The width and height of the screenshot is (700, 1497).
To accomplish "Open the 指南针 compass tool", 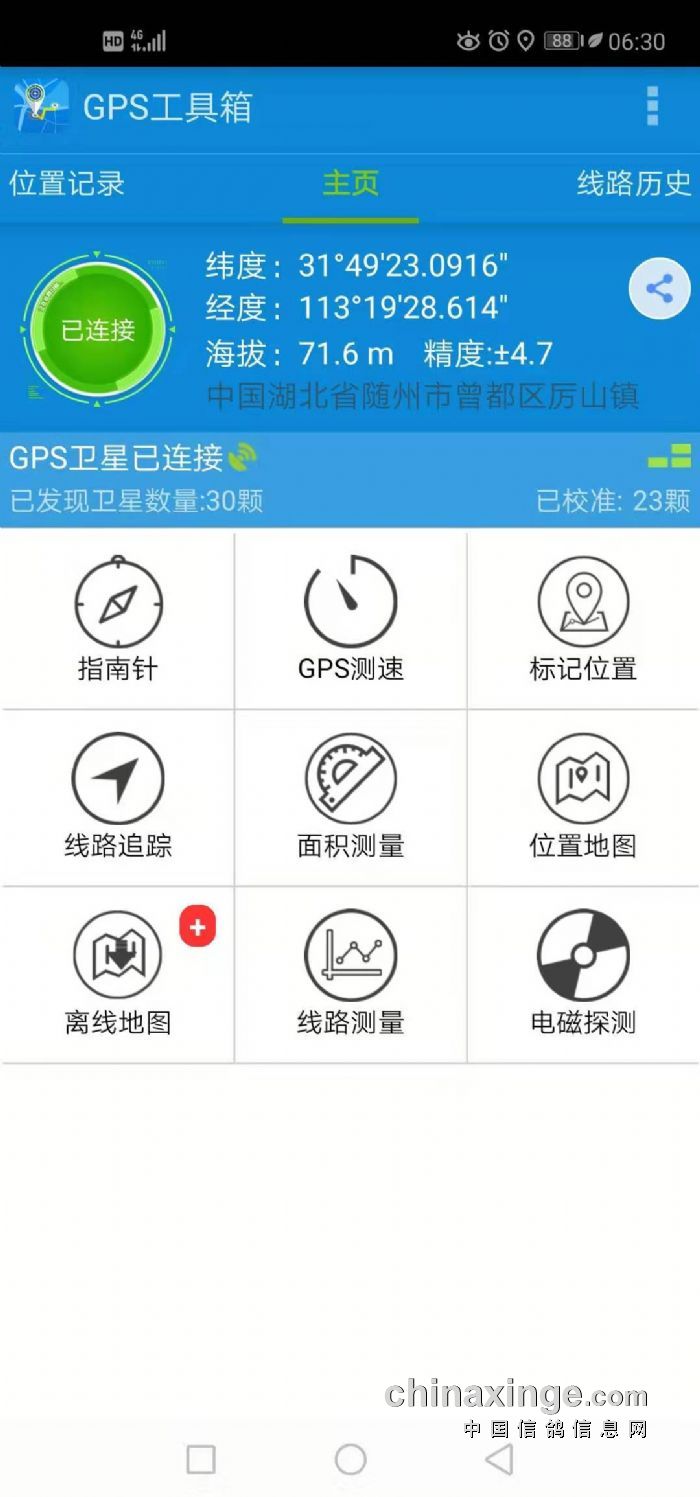I will click(x=118, y=621).
